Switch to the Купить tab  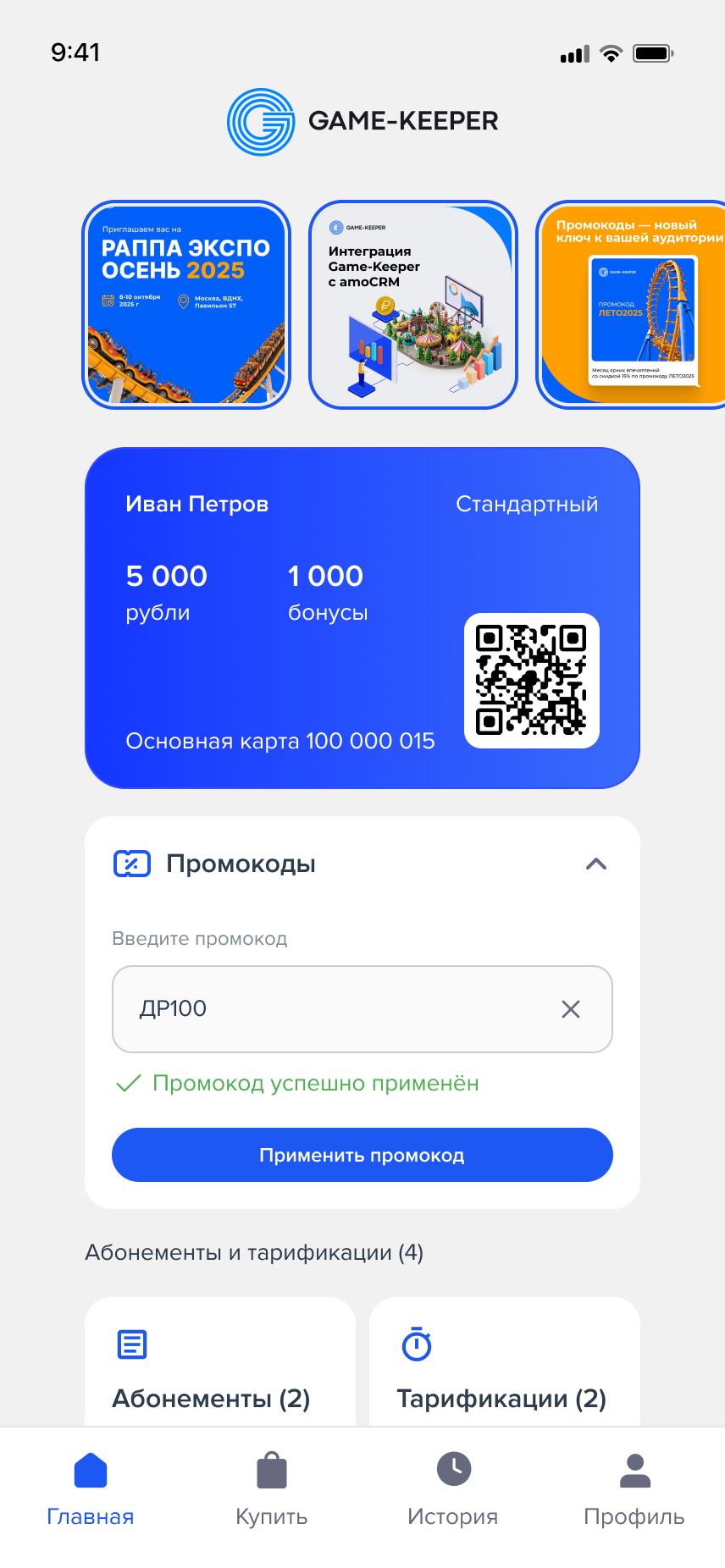[272, 1490]
